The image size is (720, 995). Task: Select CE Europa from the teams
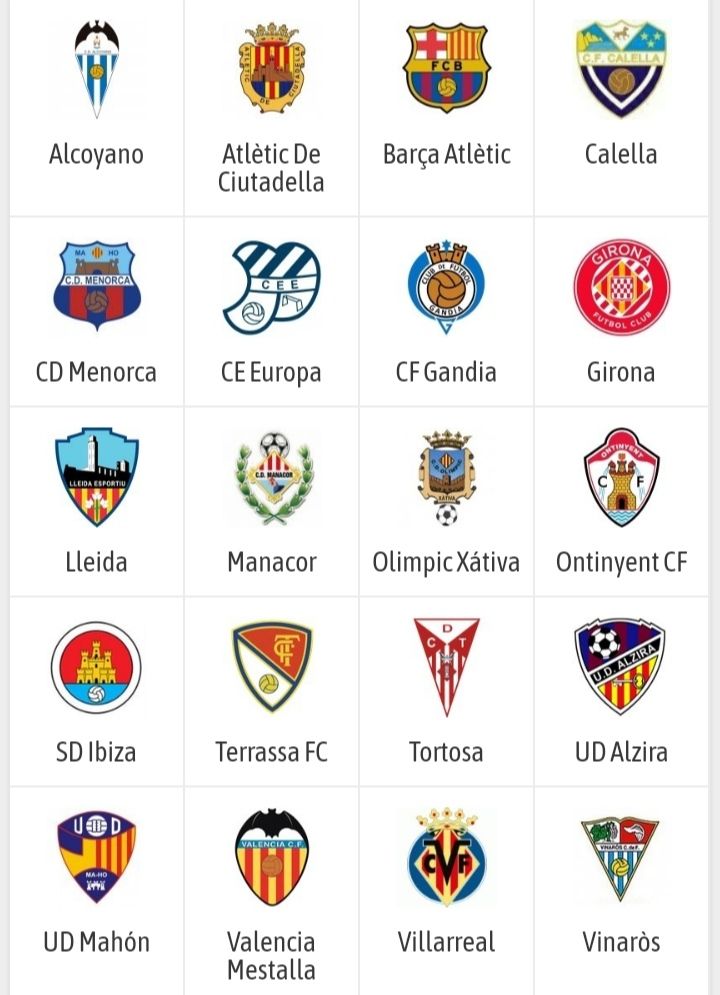(x=271, y=310)
